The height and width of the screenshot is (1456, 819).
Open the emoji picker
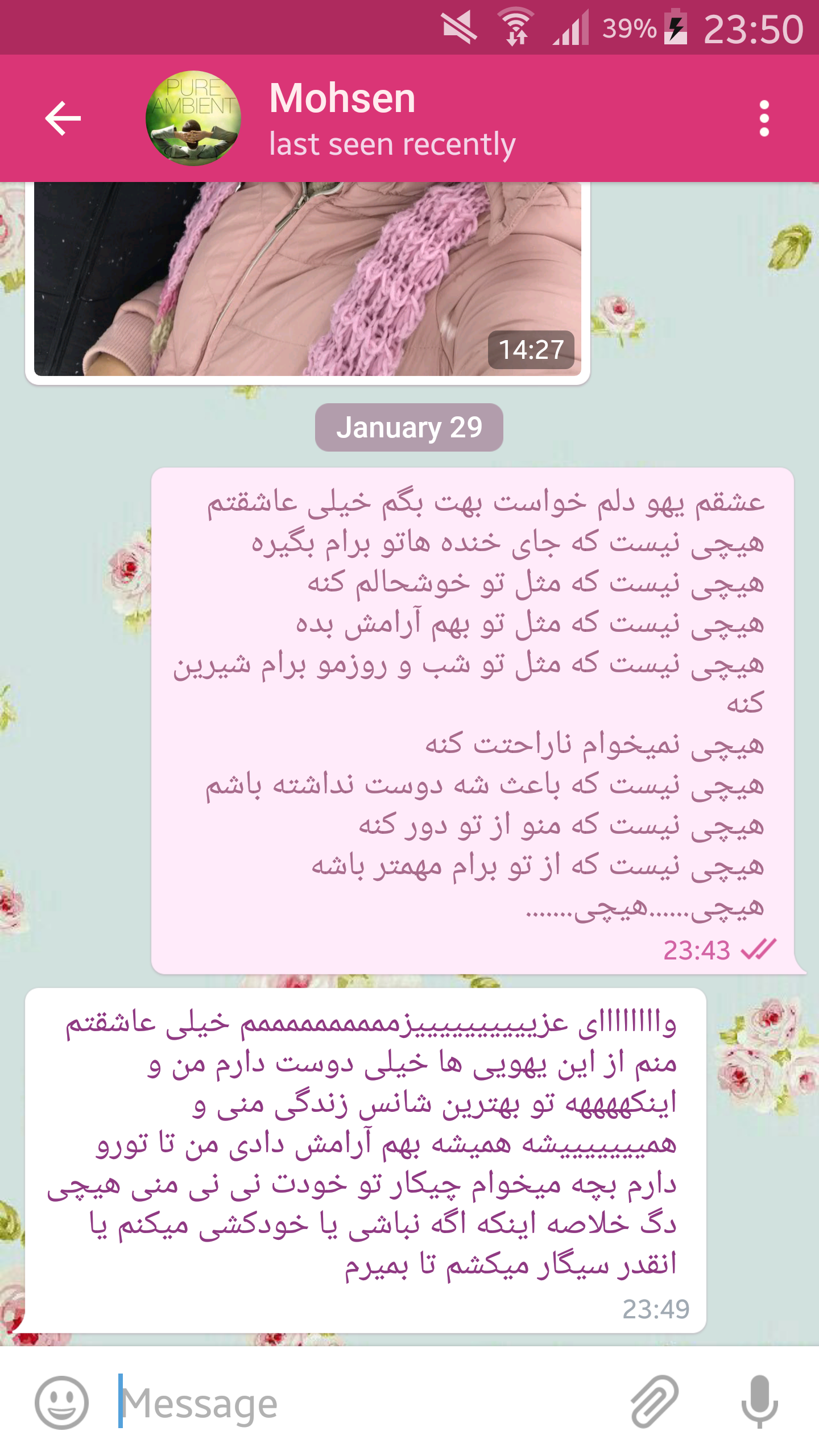pyautogui.click(x=61, y=1401)
